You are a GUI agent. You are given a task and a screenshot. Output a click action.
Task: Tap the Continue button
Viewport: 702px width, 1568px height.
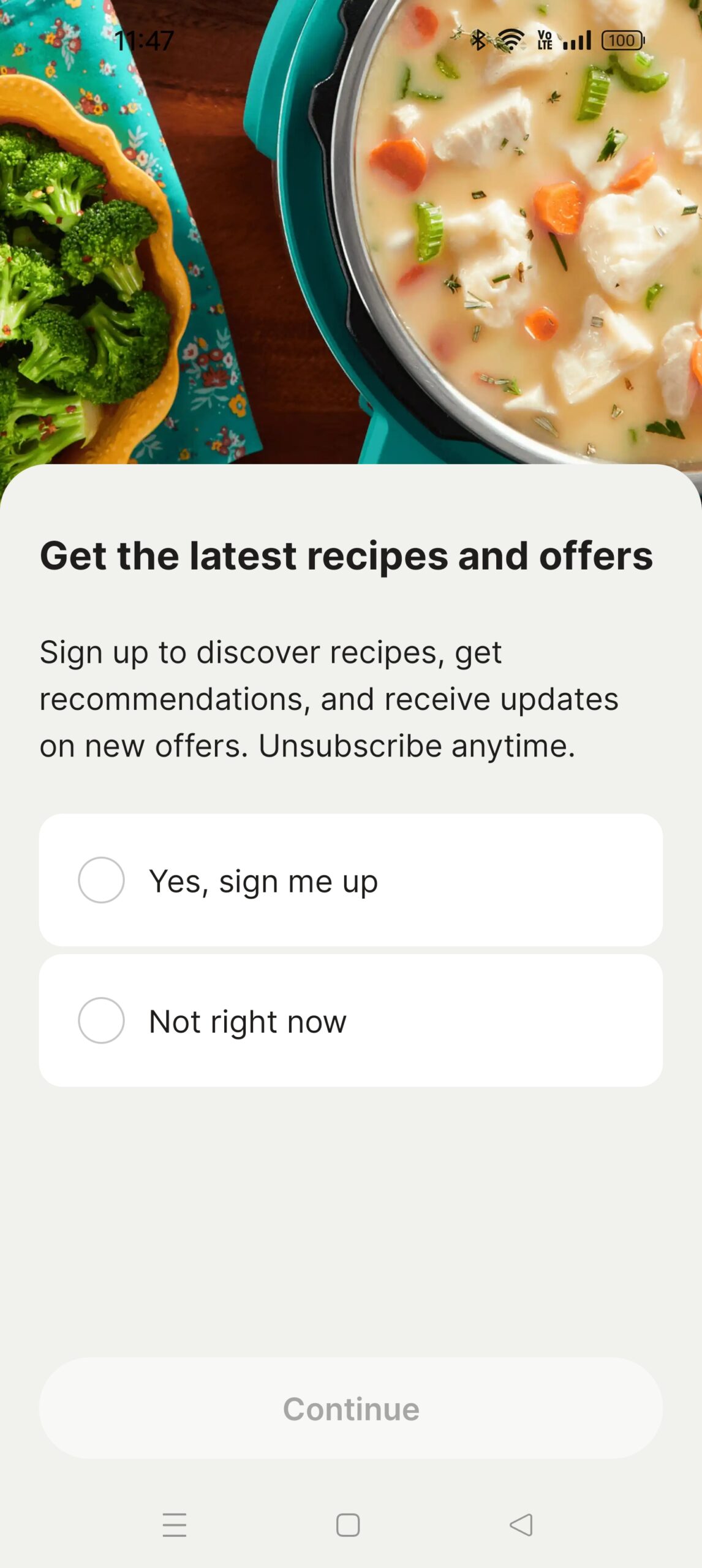point(350,1408)
